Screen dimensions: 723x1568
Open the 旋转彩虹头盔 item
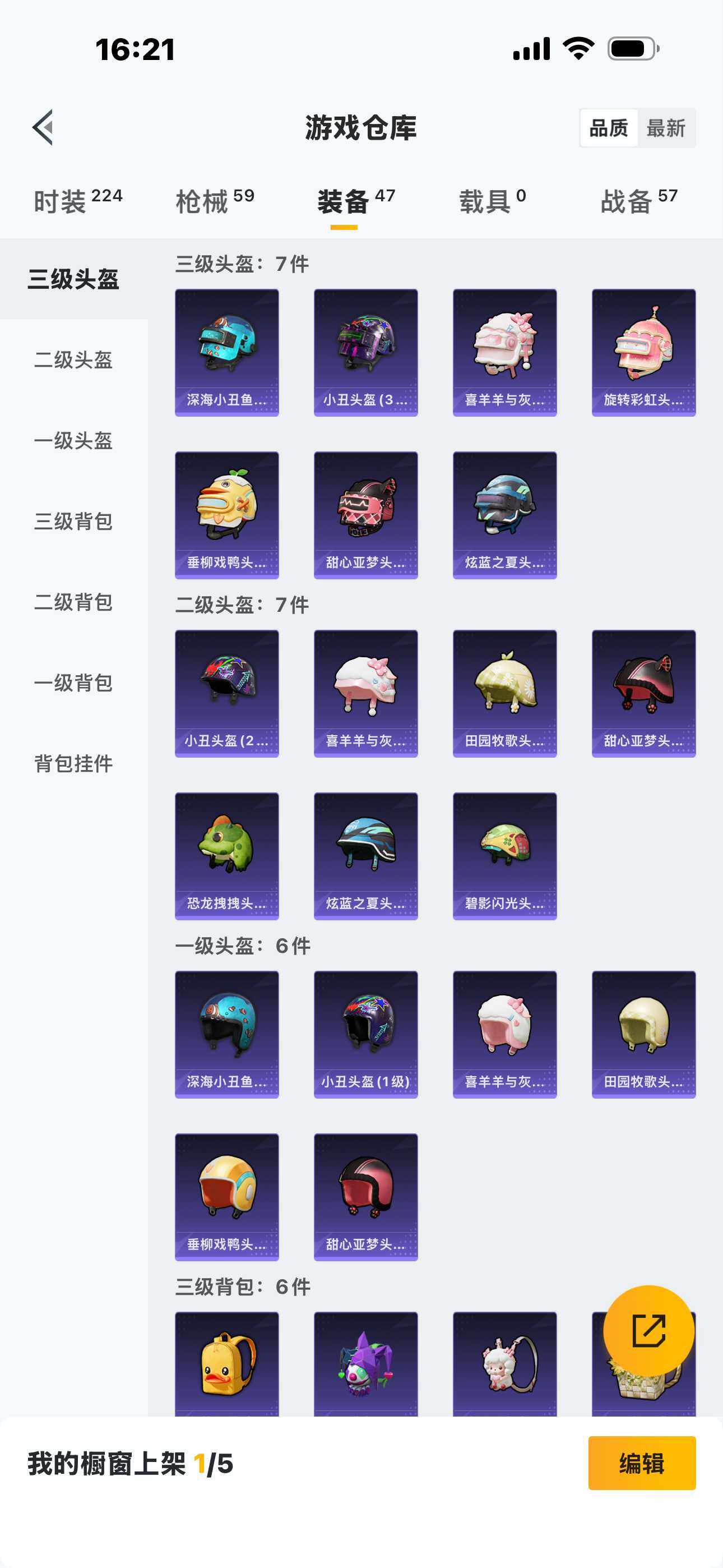pyautogui.click(x=643, y=352)
